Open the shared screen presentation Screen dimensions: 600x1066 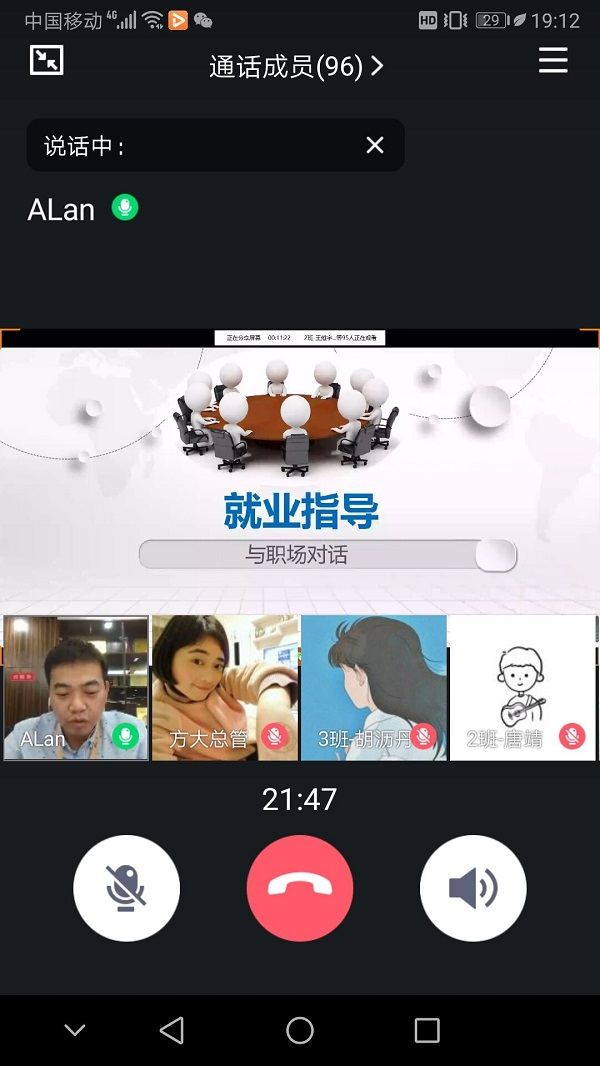point(300,470)
